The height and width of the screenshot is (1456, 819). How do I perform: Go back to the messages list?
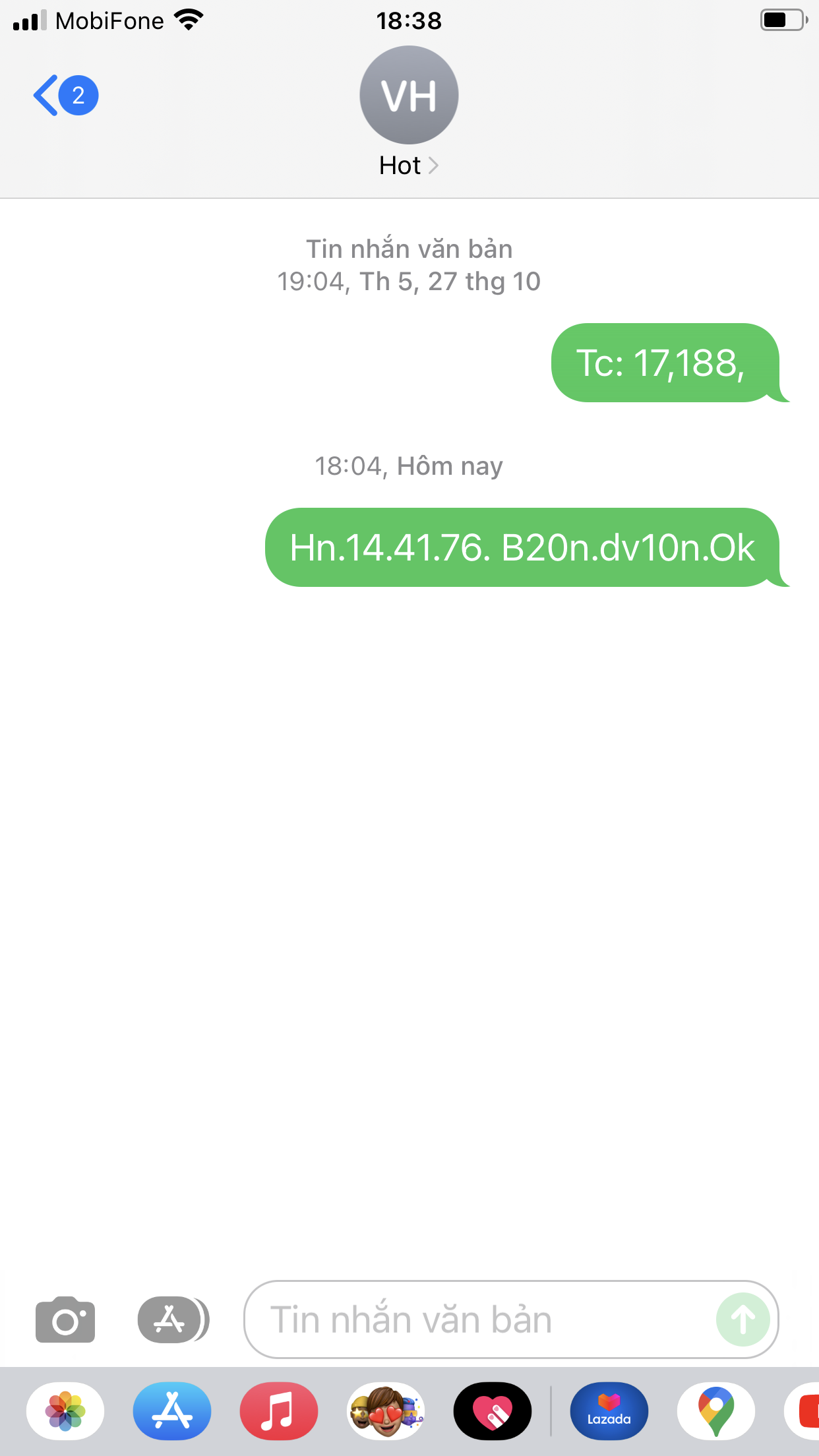[x=65, y=96]
